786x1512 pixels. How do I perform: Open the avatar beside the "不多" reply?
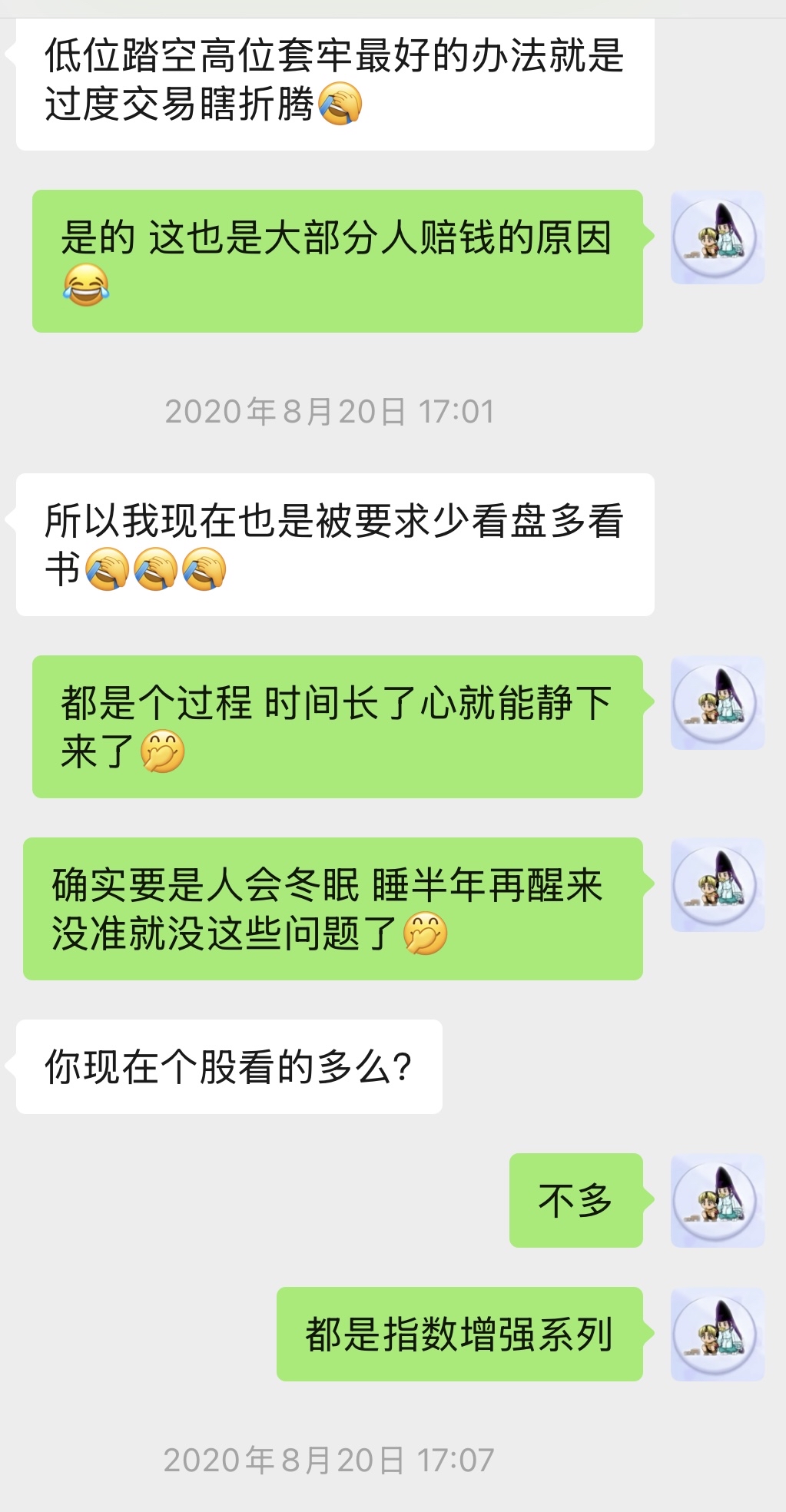tap(718, 1200)
